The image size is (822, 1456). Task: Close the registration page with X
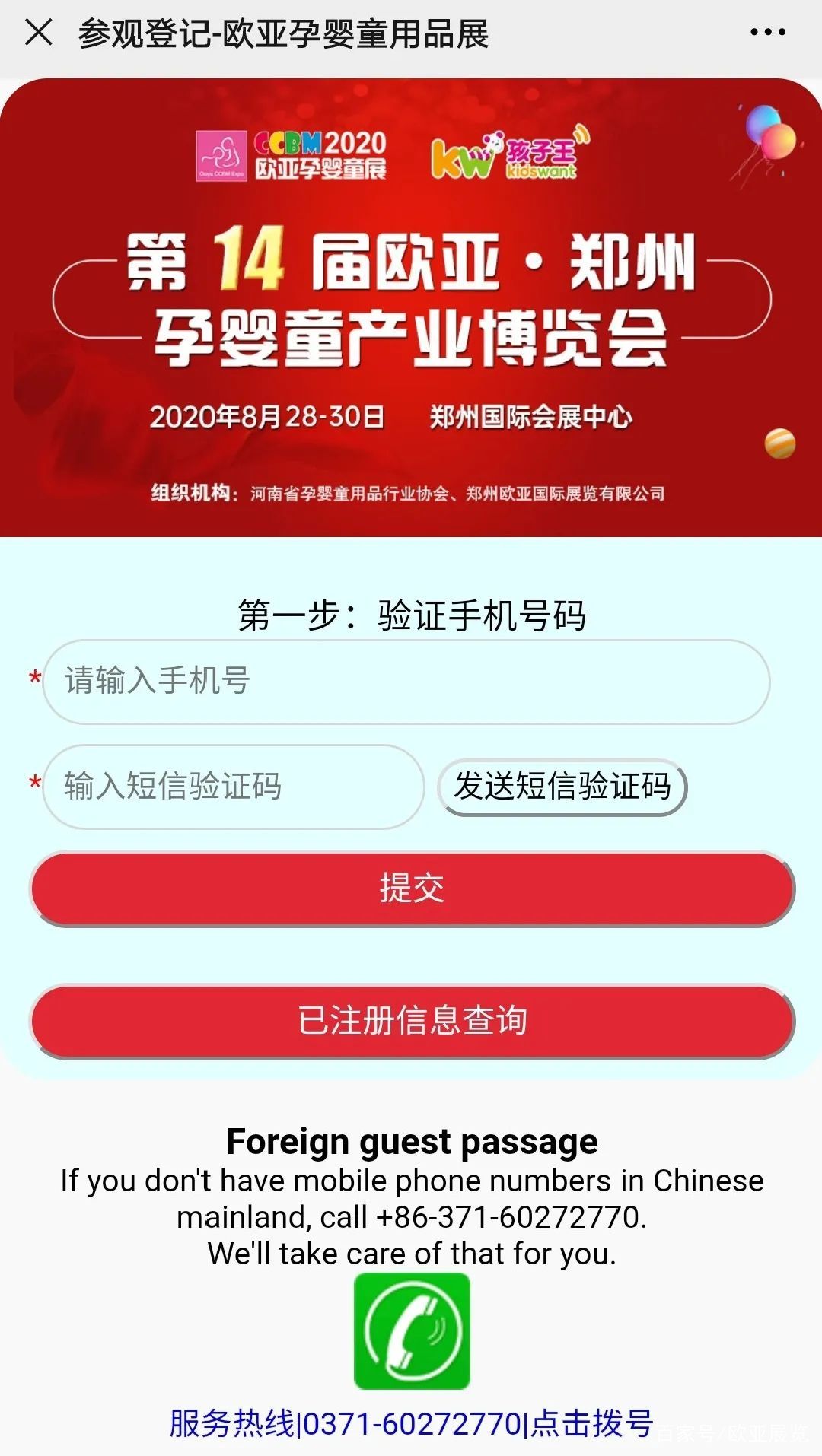click(x=39, y=33)
